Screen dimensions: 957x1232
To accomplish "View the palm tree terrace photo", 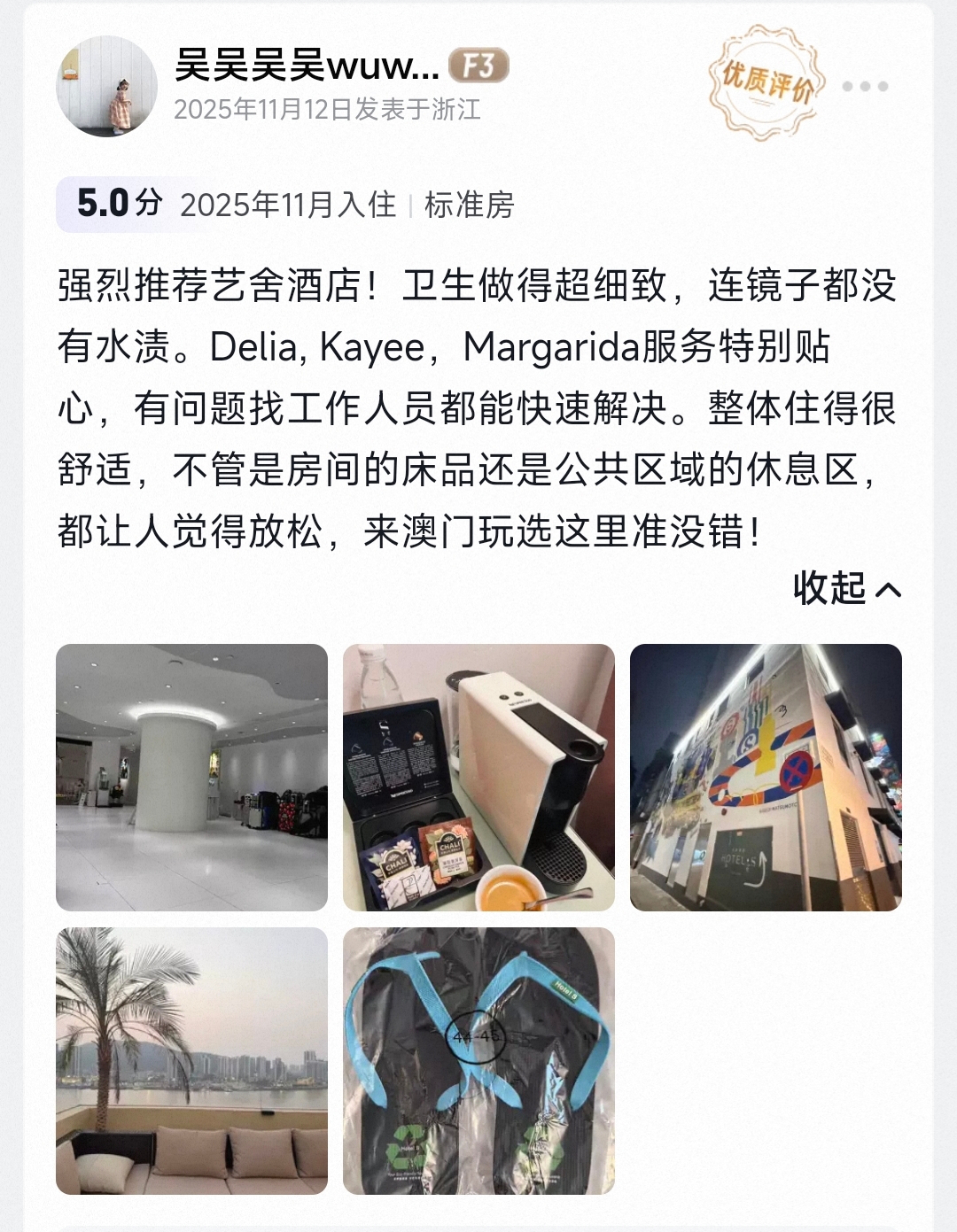I will click(191, 1060).
